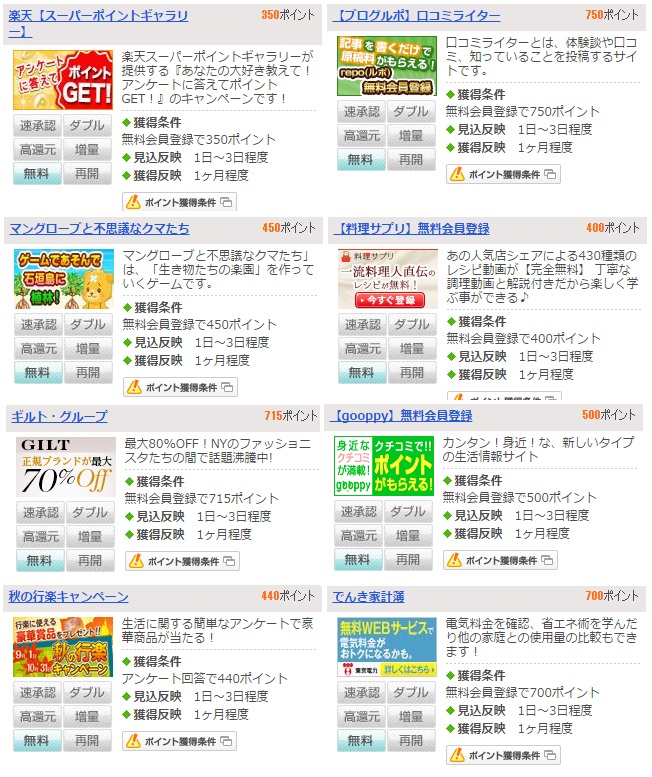Open でんき家計簿 title link
Screen dimensions: 652x777
[x=370, y=597]
